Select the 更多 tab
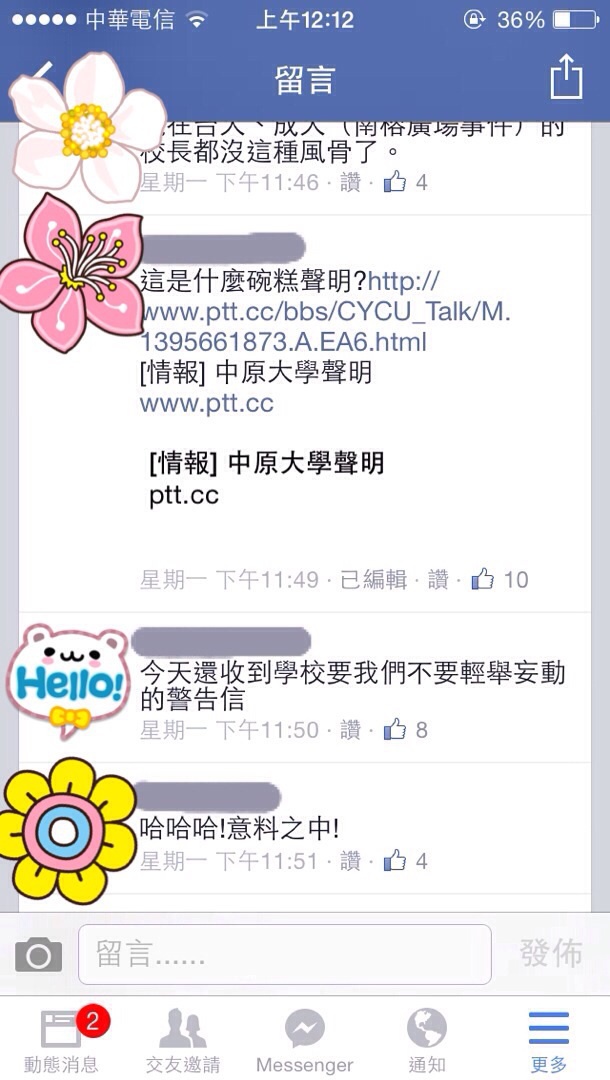The image size is (610, 1080). pyautogui.click(x=549, y=1040)
